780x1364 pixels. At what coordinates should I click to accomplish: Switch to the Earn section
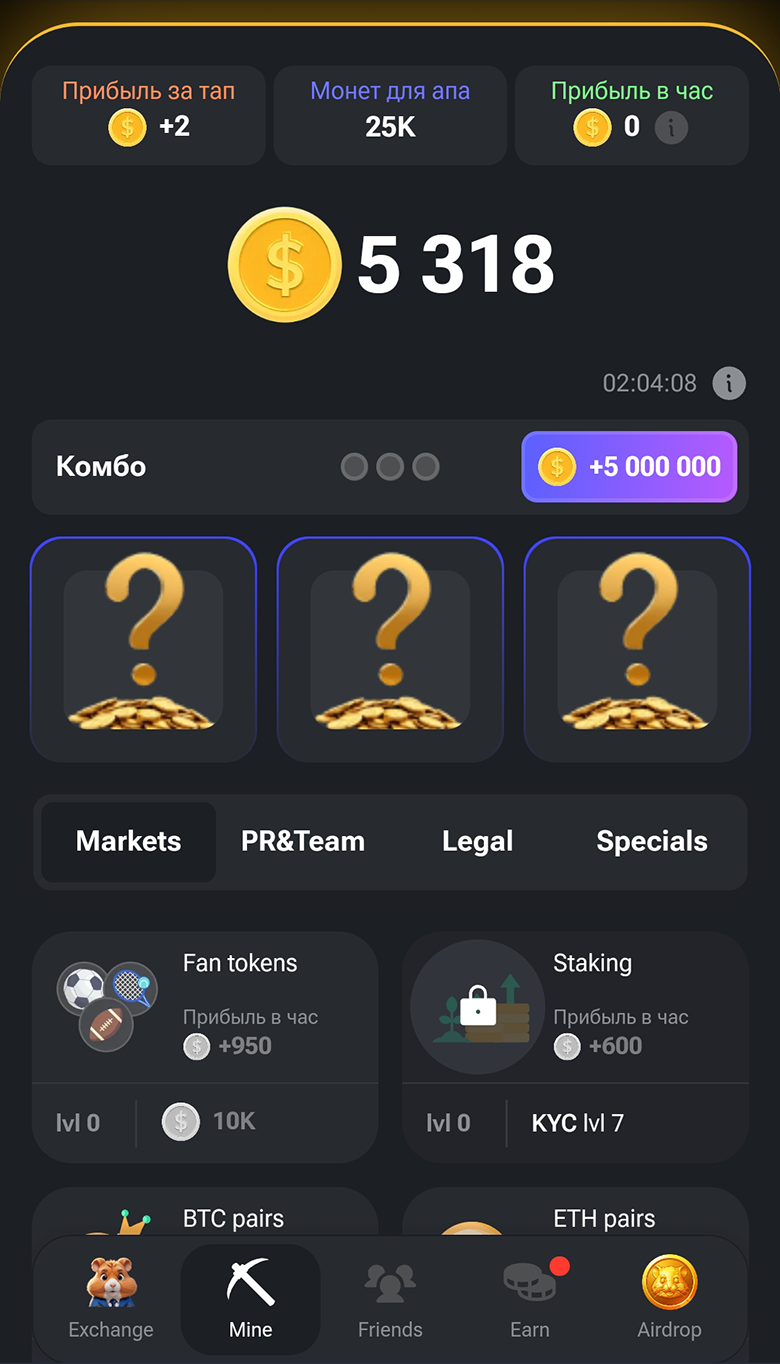pos(530,1299)
